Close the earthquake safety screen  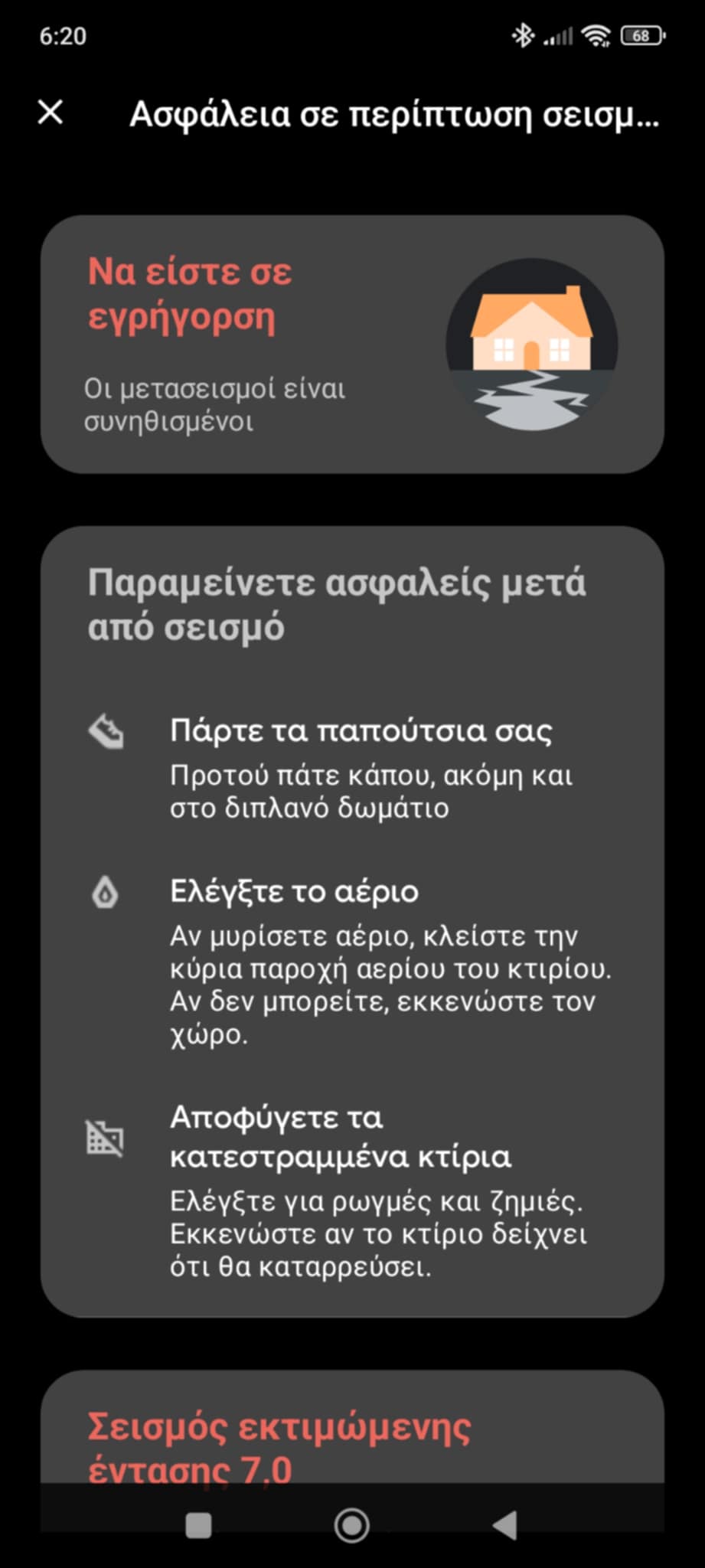(51, 113)
